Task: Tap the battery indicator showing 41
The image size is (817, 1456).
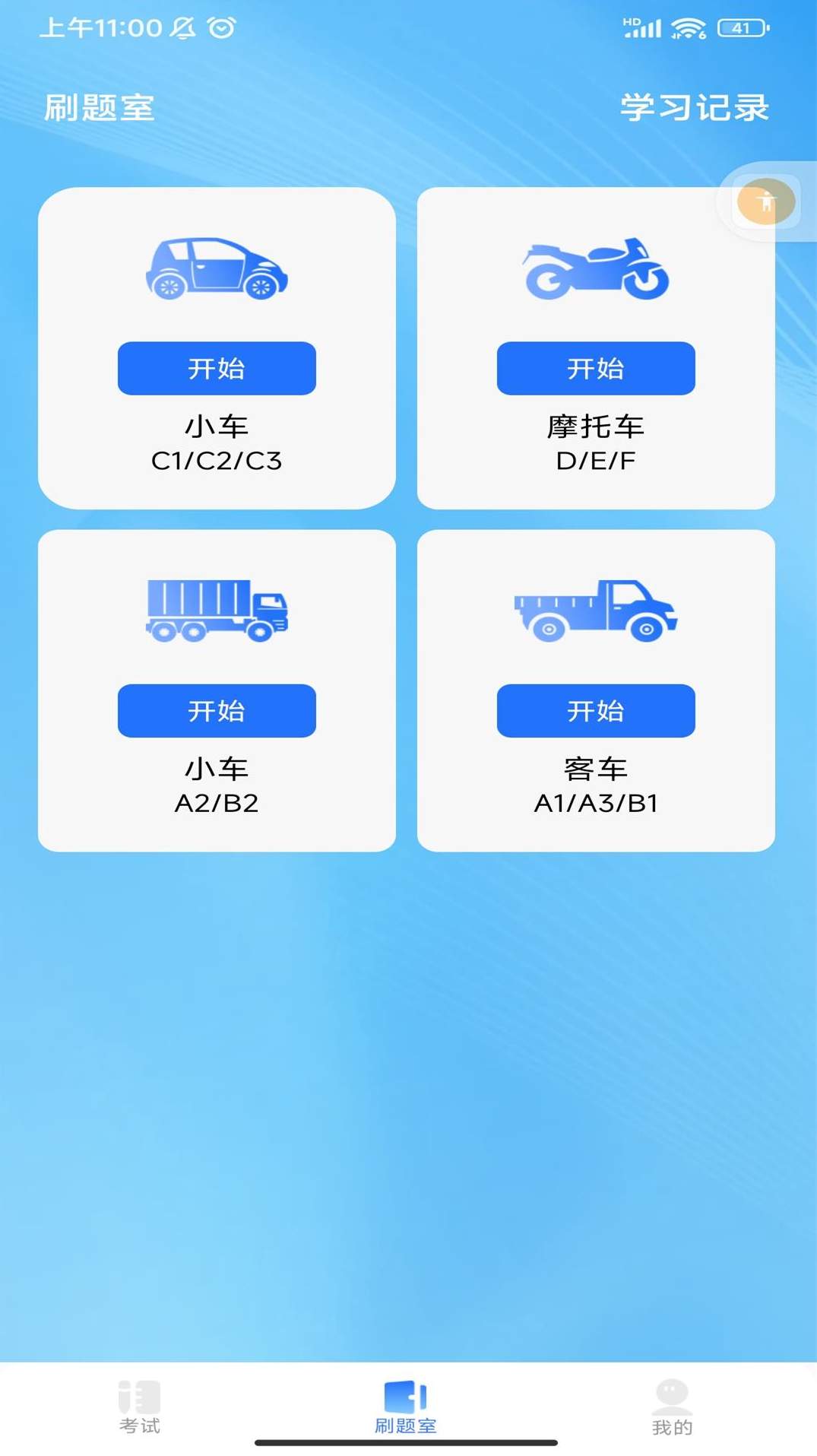Action: click(739, 27)
